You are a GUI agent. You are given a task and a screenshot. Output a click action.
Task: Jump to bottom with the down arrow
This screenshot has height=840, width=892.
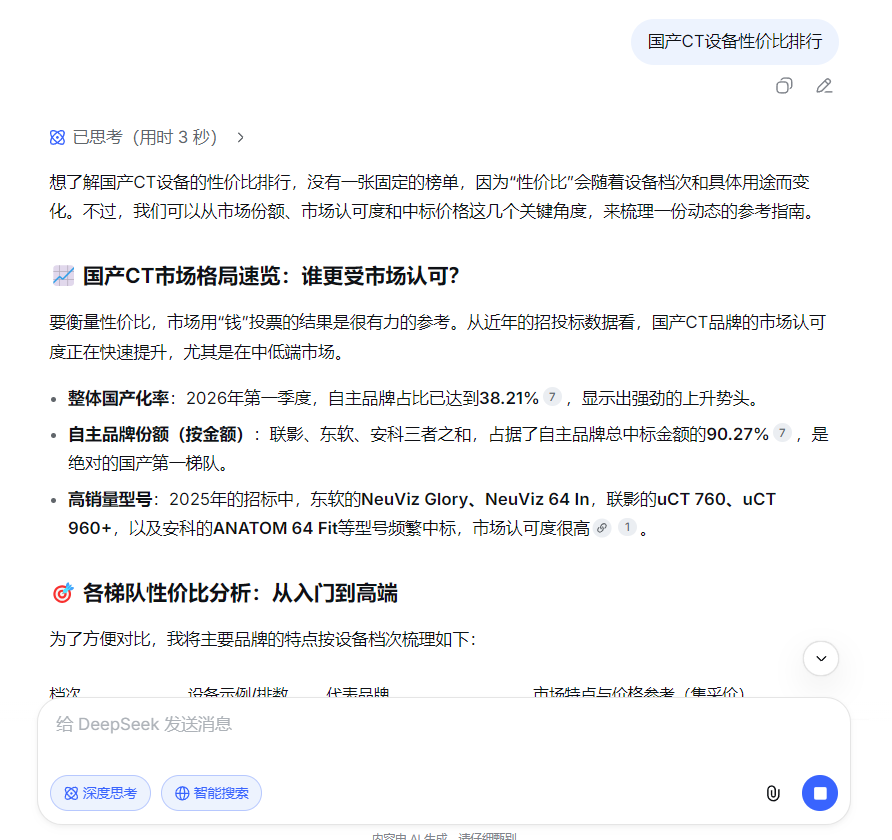[820, 659]
